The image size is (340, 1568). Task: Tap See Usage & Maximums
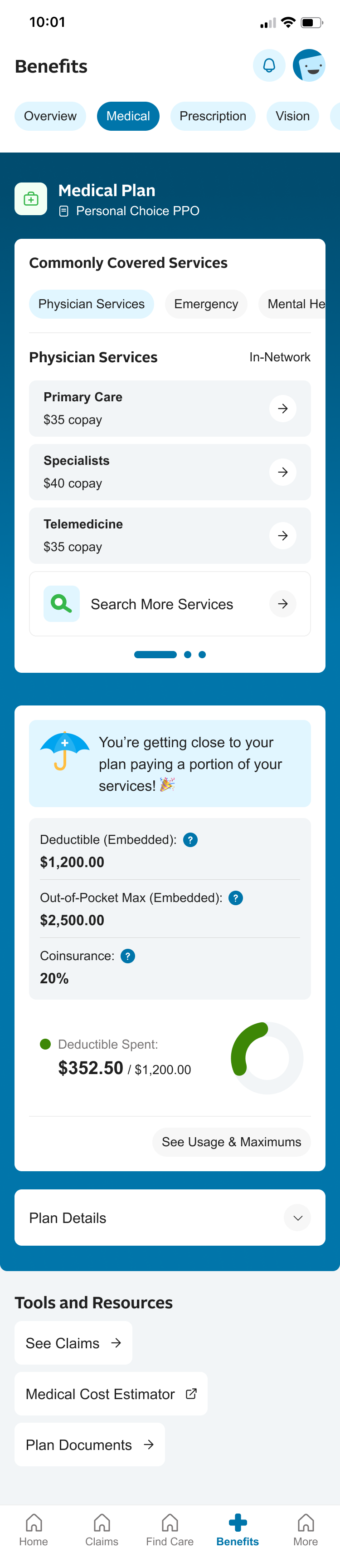click(231, 1141)
